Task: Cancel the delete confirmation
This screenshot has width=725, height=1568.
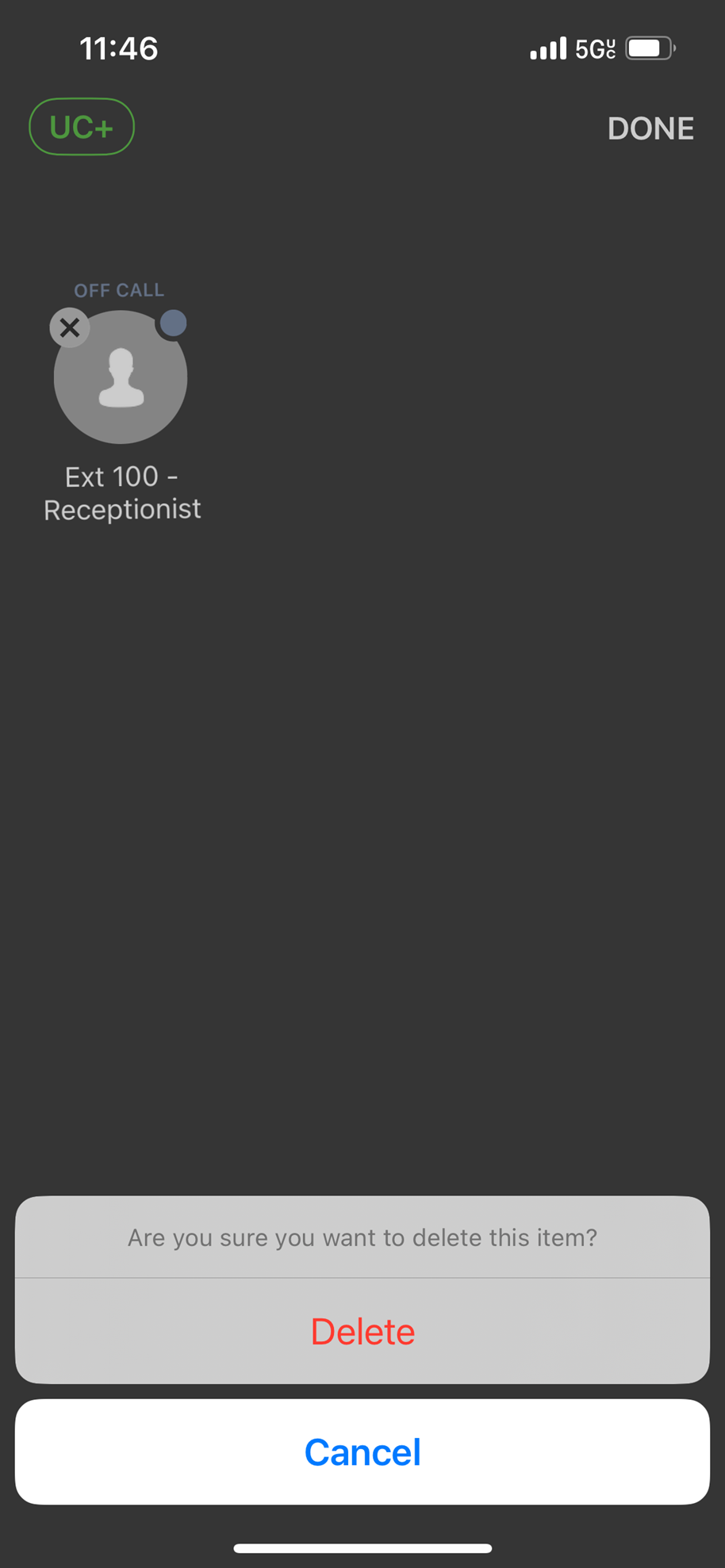Action: (362, 1452)
